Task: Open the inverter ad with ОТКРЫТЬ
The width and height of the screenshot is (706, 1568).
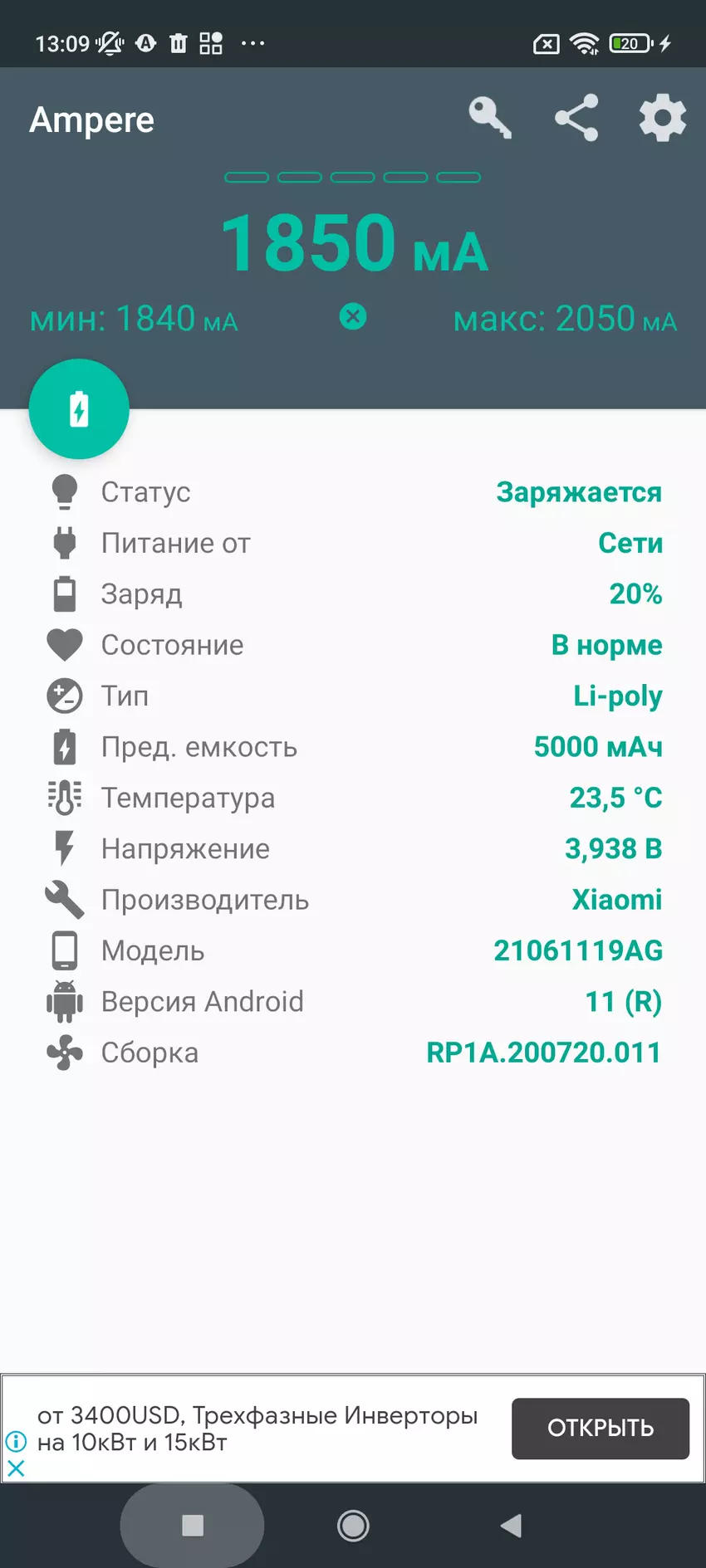Action: (600, 1429)
